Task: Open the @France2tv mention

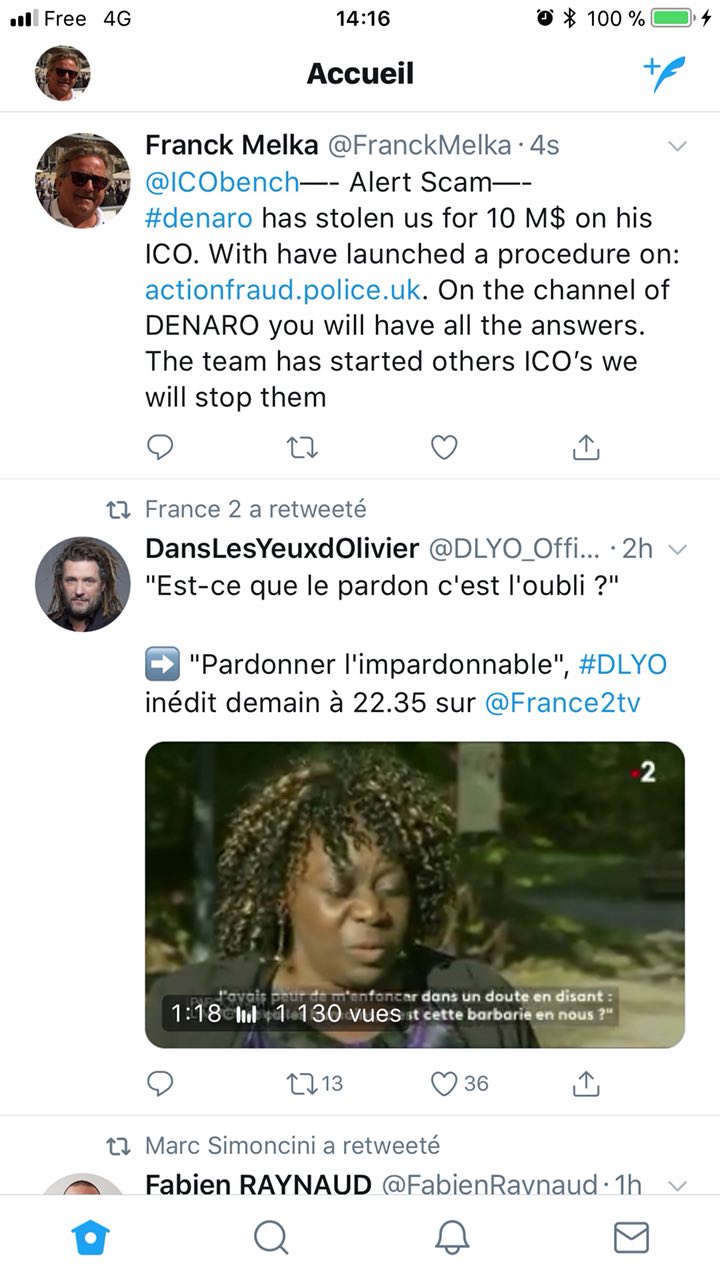Action: [x=562, y=702]
